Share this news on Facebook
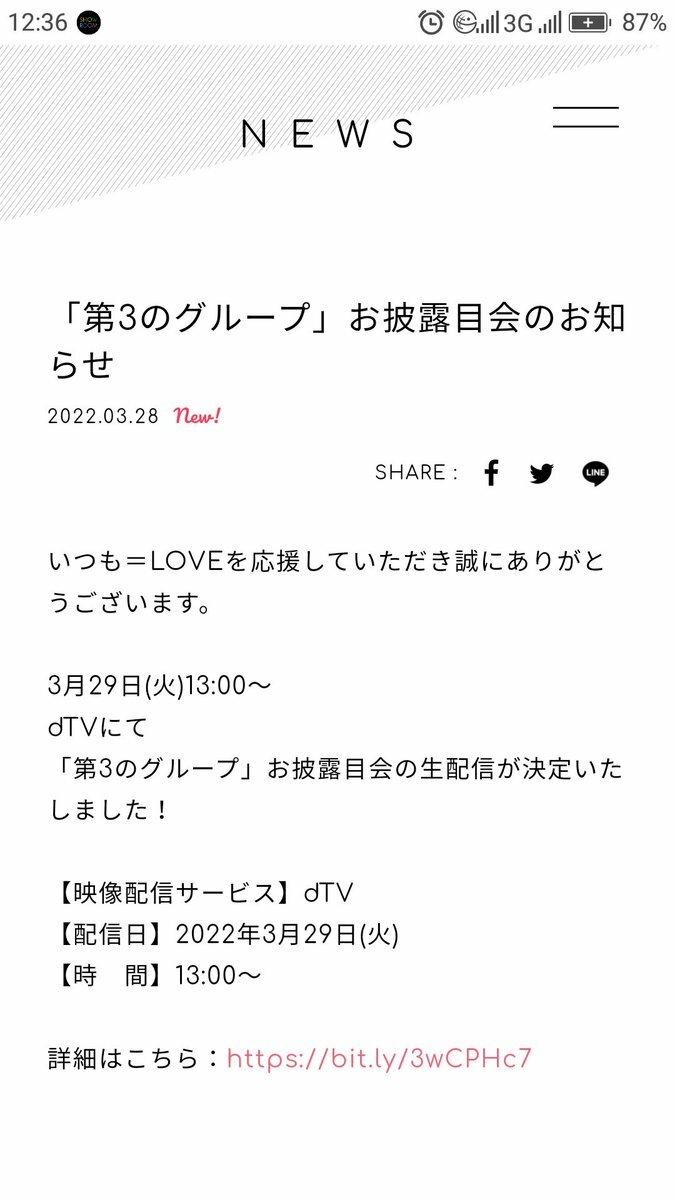675x1200 pixels. [491, 473]
